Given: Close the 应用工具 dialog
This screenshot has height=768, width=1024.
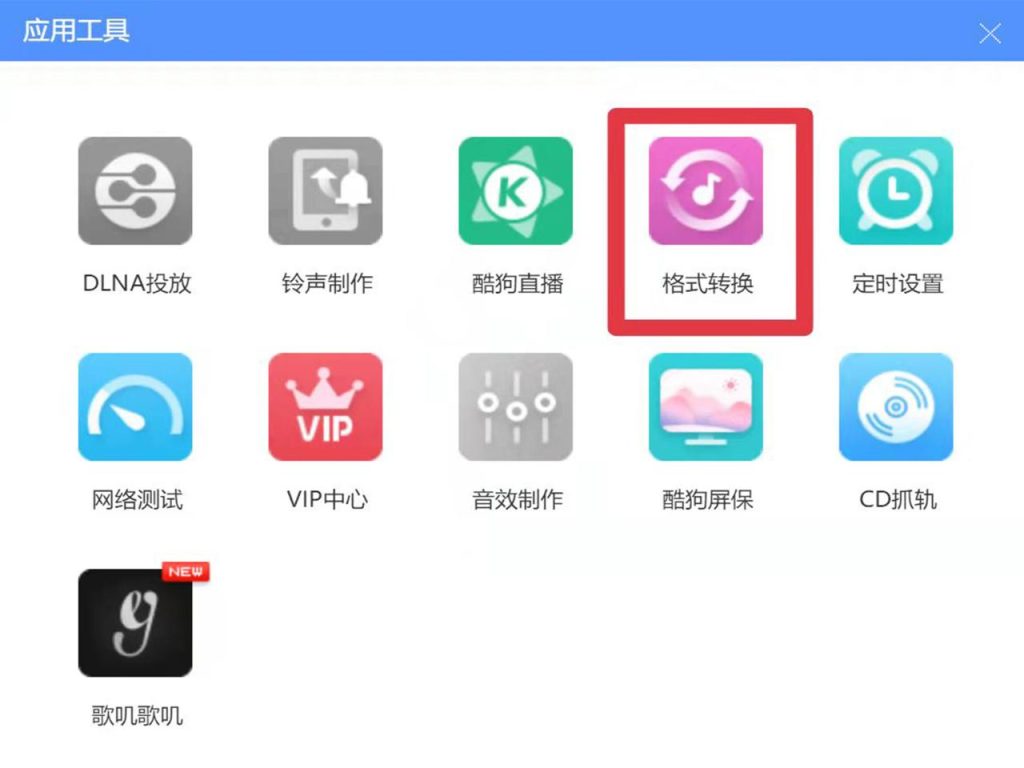Looking at the screenshot, I should point(989,34).
